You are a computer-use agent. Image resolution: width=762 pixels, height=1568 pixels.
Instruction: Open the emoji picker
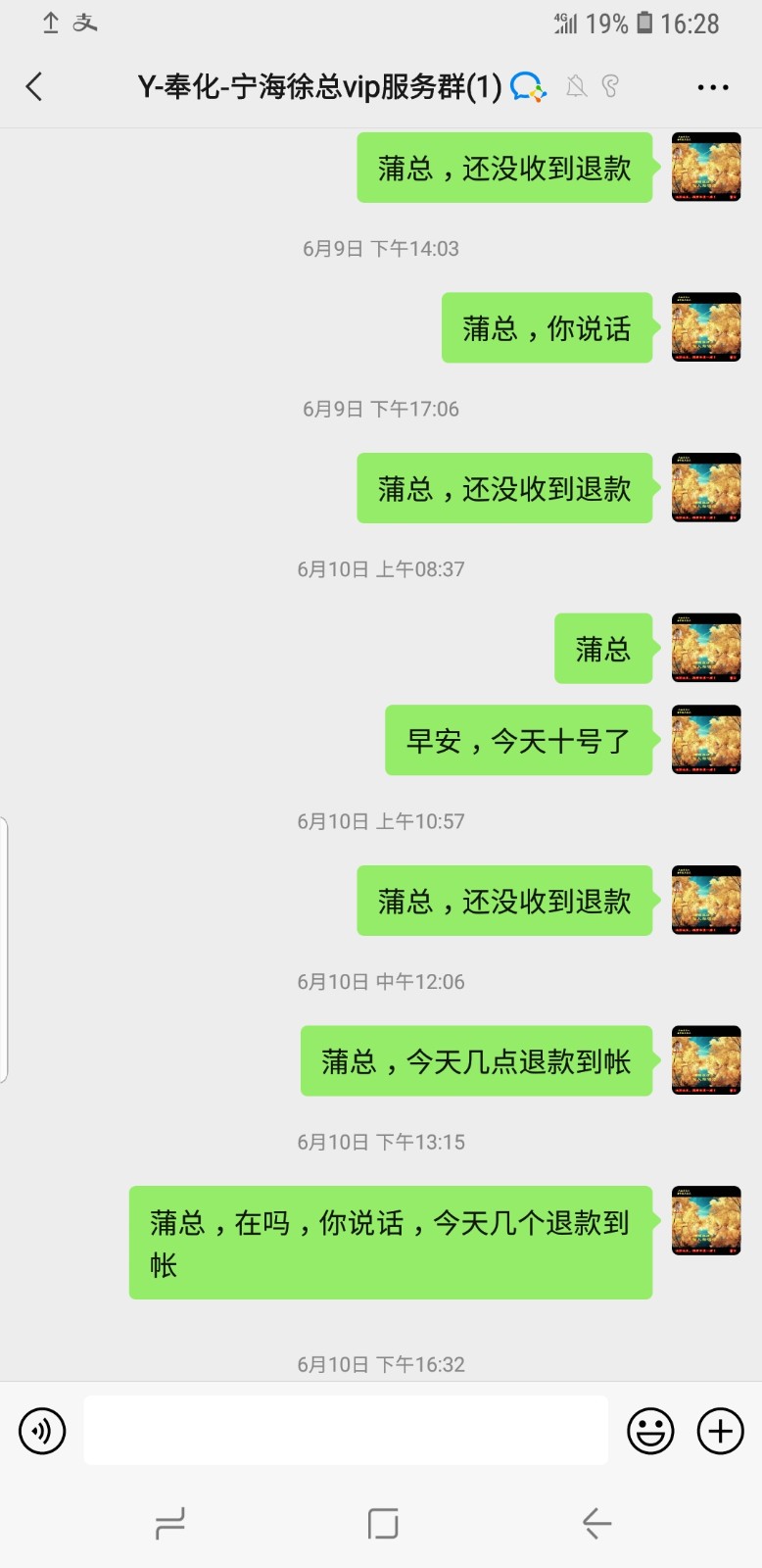click(650, 1431)
